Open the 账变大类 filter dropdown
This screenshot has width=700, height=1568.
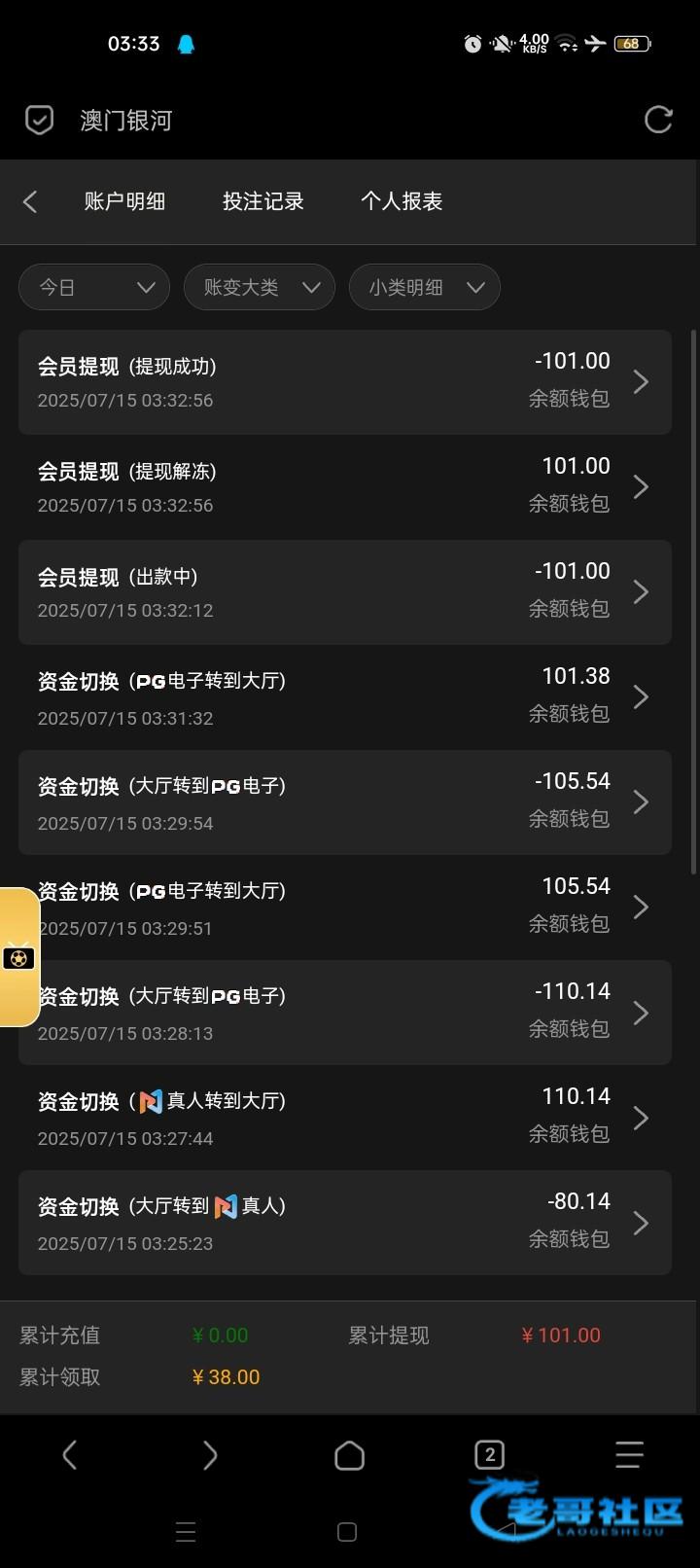260,287
